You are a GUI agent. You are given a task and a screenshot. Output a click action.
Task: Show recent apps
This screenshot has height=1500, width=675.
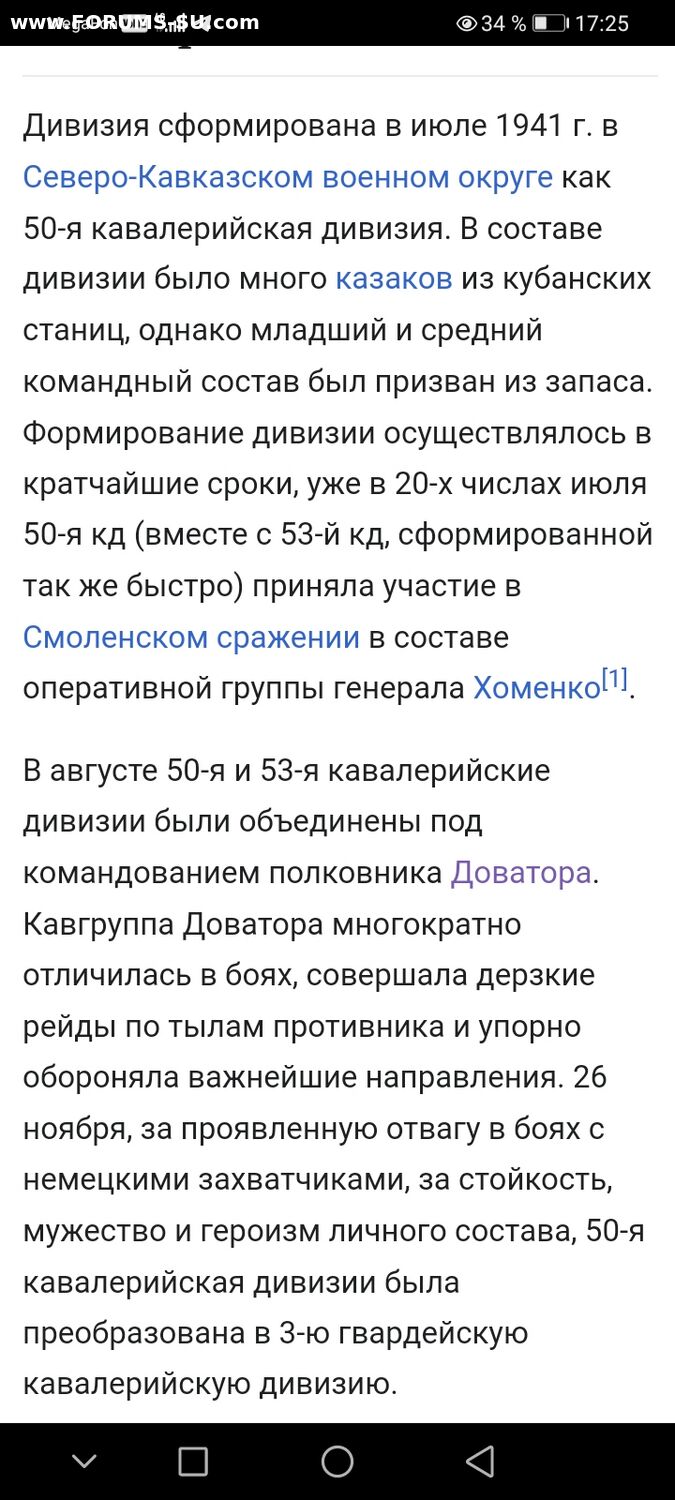click(193, 1461)
